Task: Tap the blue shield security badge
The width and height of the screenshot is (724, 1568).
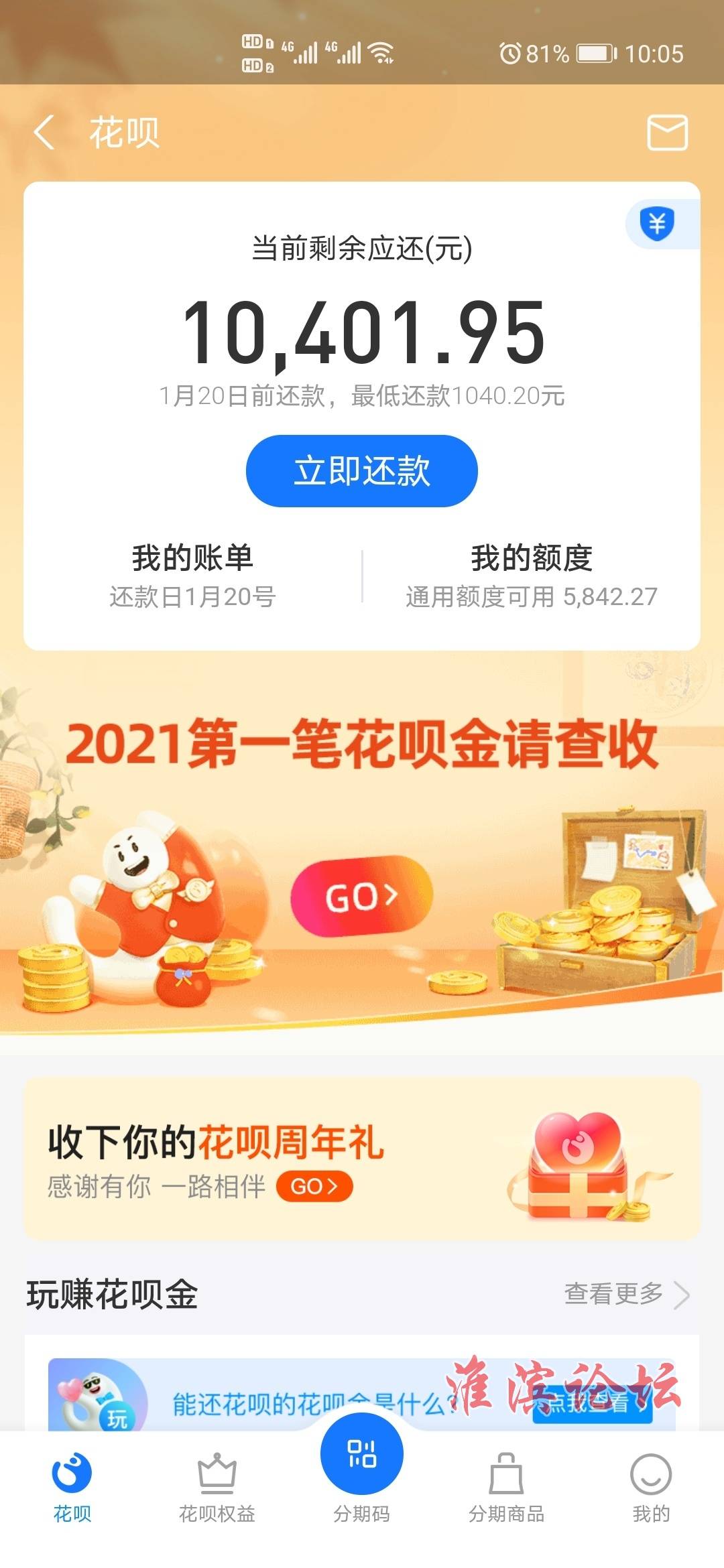Action: tap(658, 224)
